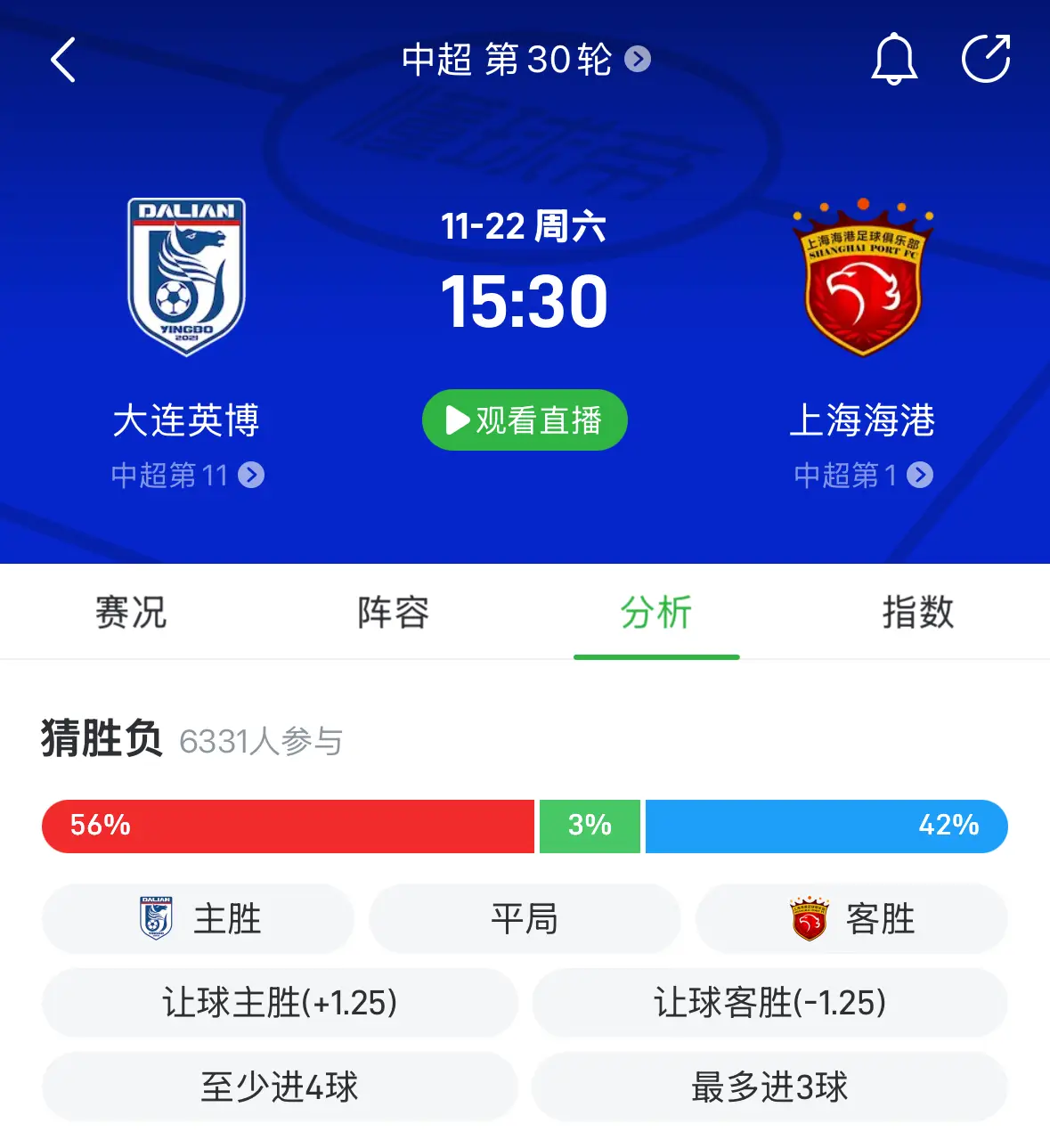The height and width of the screenshot is (1148, 1050).
Task: Select the 分析 tab
Action: coord(656,613)
